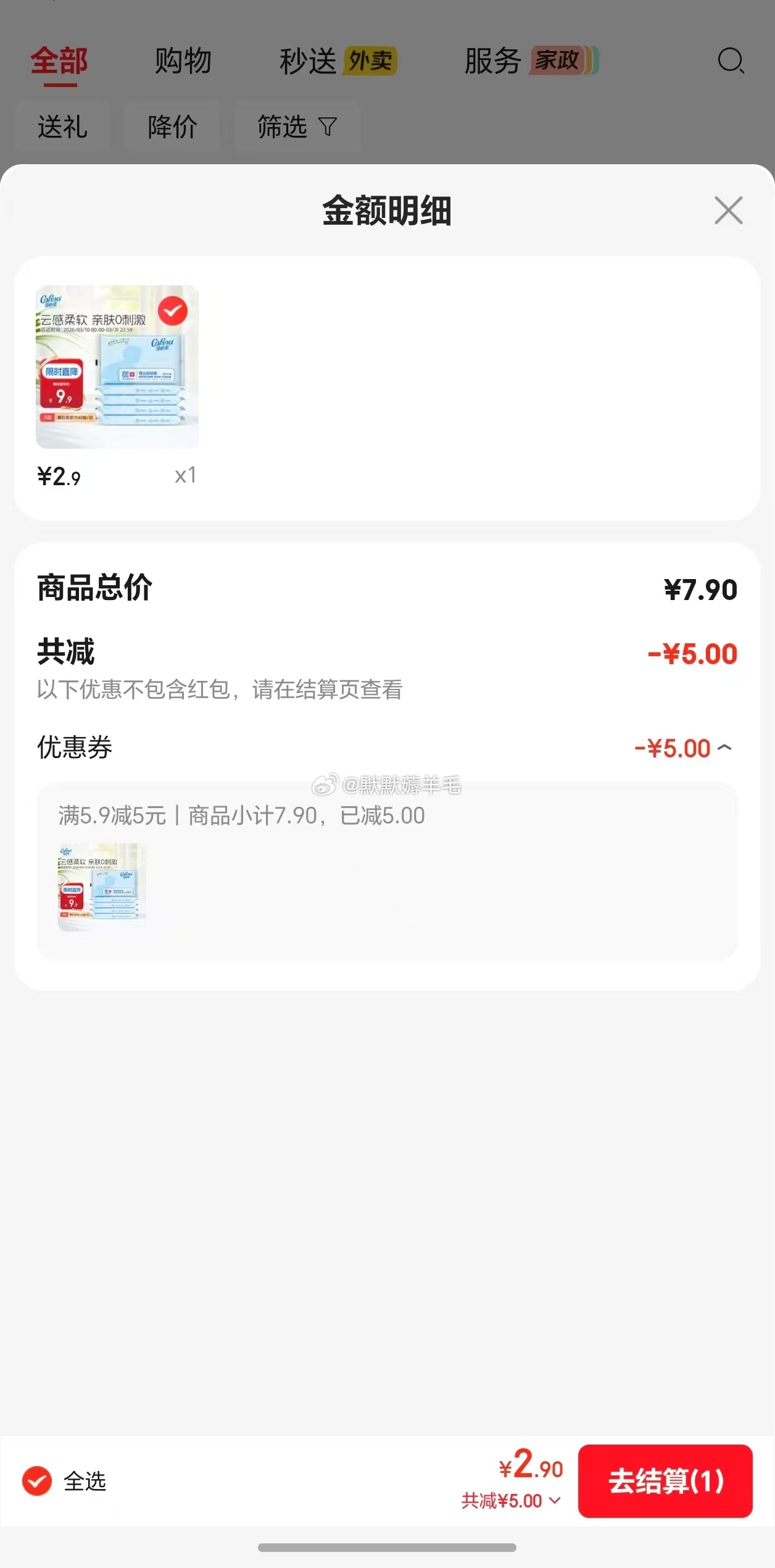The height and width of the screenshot is (1568, 775).
Task: Open the 筛选 filter options
Action: pyautogui.click(x=297, y=127)
